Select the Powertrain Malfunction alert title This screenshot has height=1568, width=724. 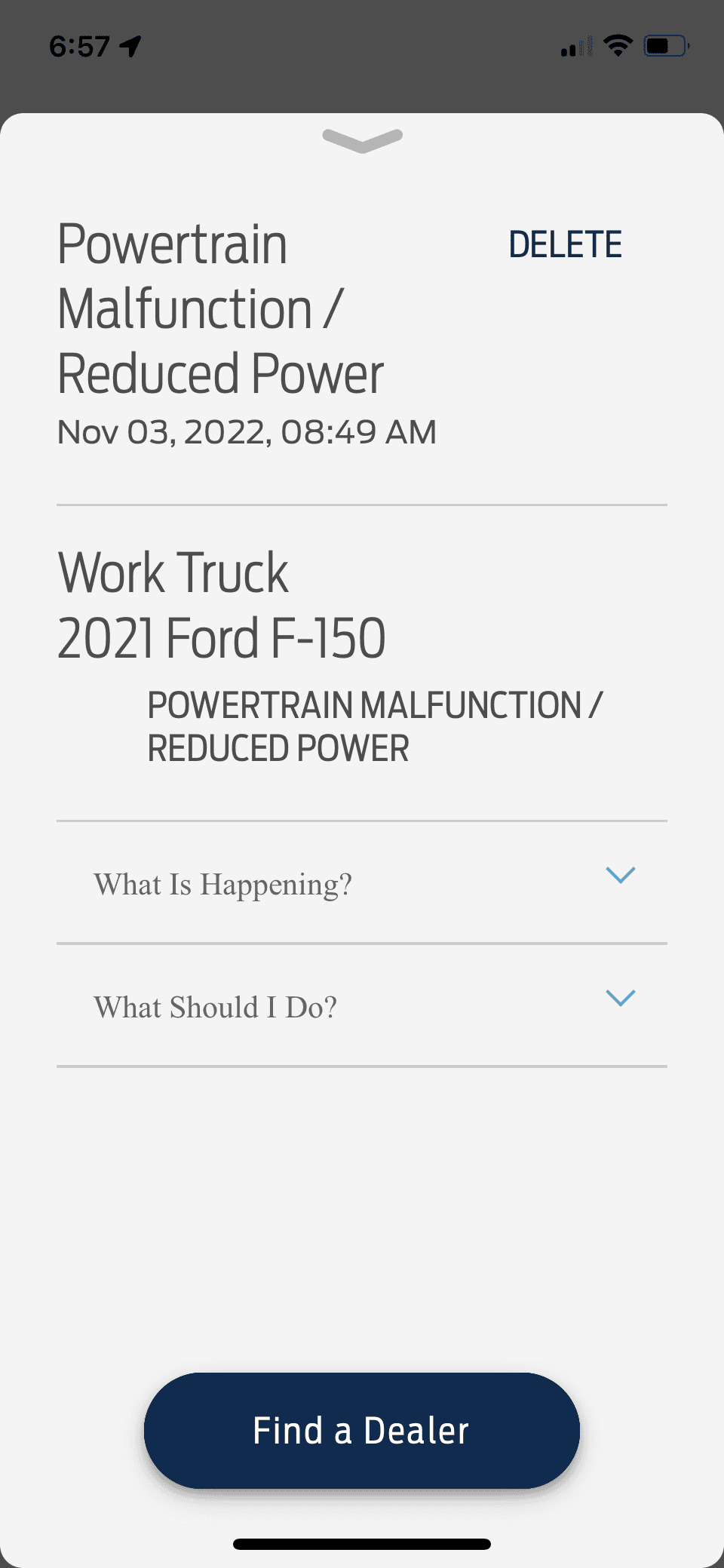pyautogui.click(x=221, y=307)
